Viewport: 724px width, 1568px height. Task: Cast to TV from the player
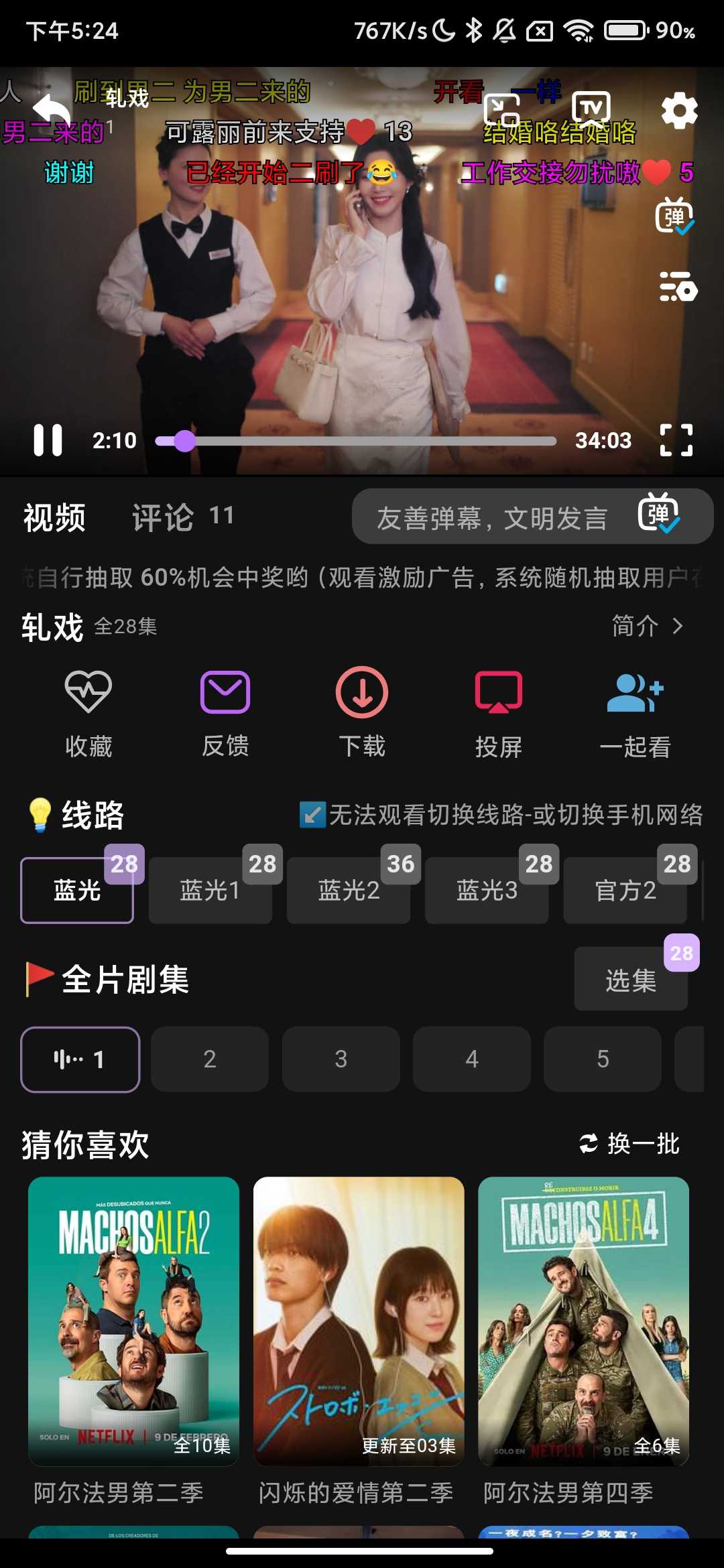click(591, 108)
